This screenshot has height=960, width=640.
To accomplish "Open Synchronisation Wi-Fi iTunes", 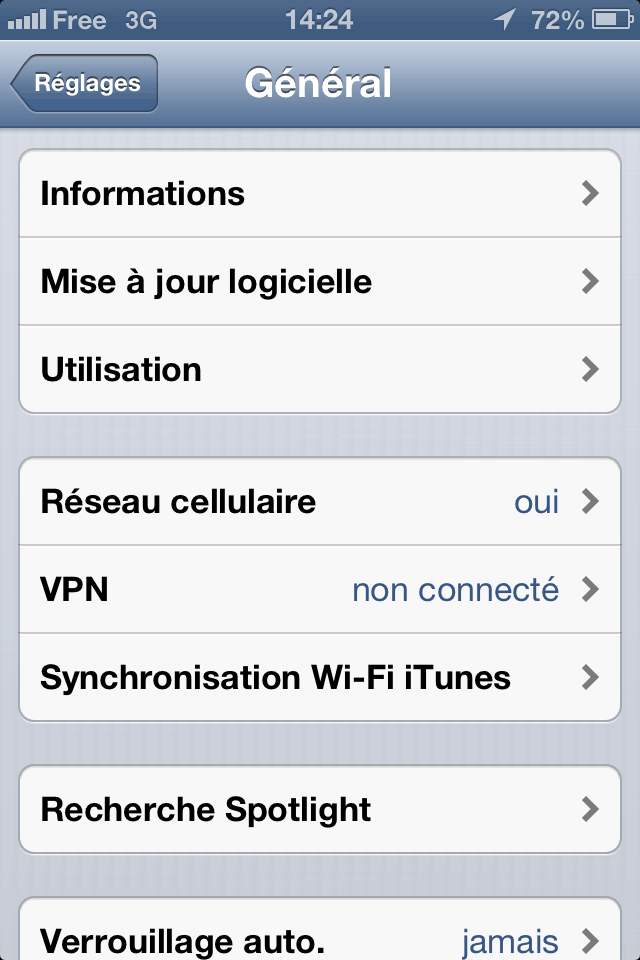I will point(320,678).
